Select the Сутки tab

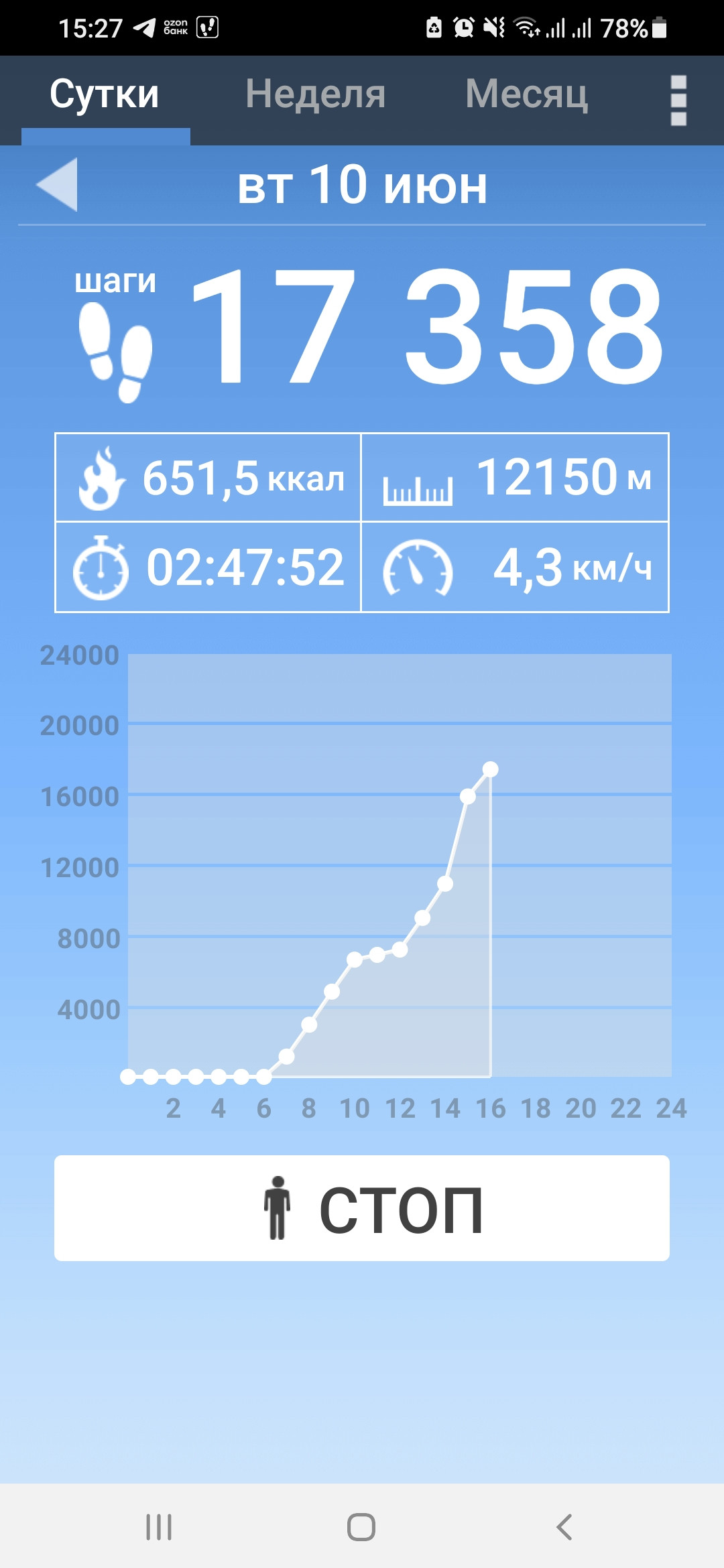105,94
